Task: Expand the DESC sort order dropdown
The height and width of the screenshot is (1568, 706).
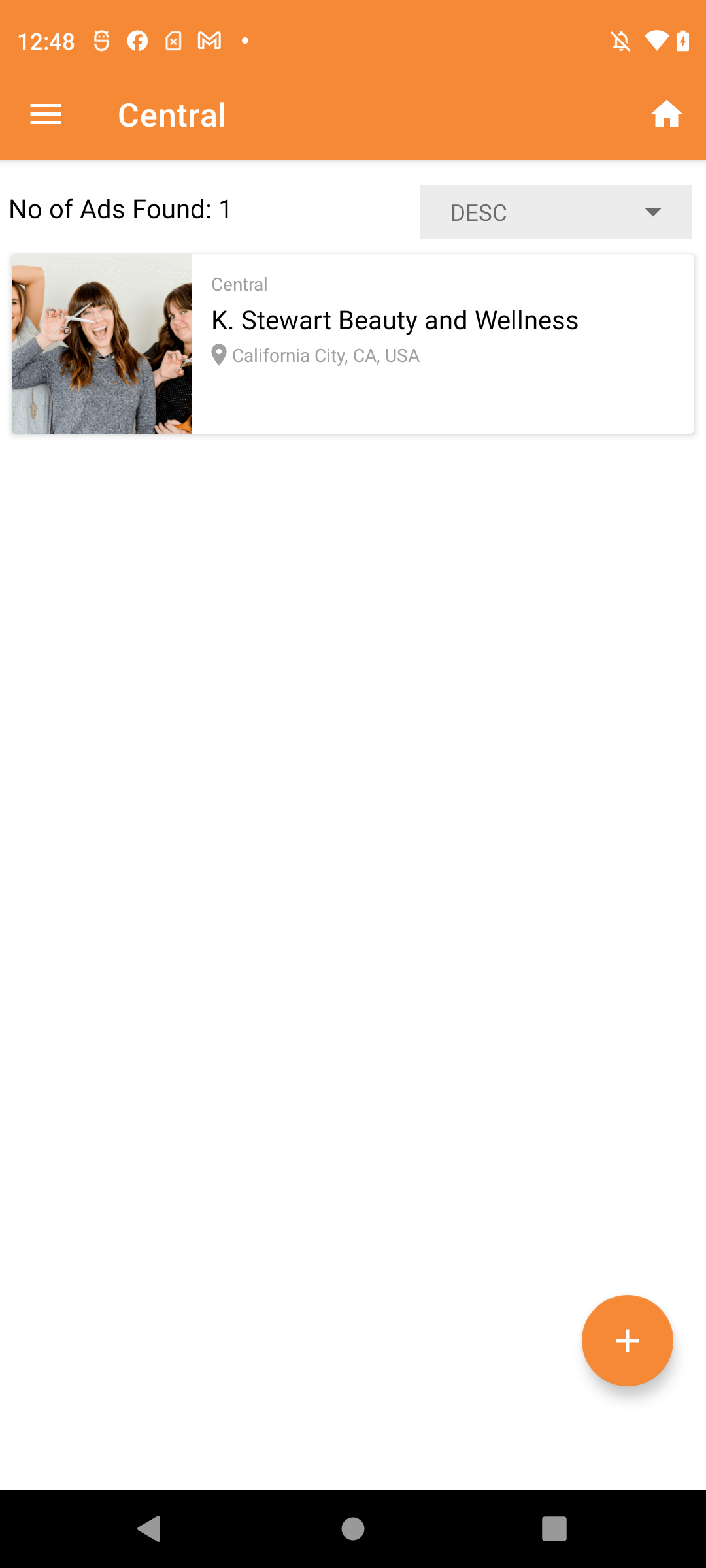Action: [x=556, y=212]
